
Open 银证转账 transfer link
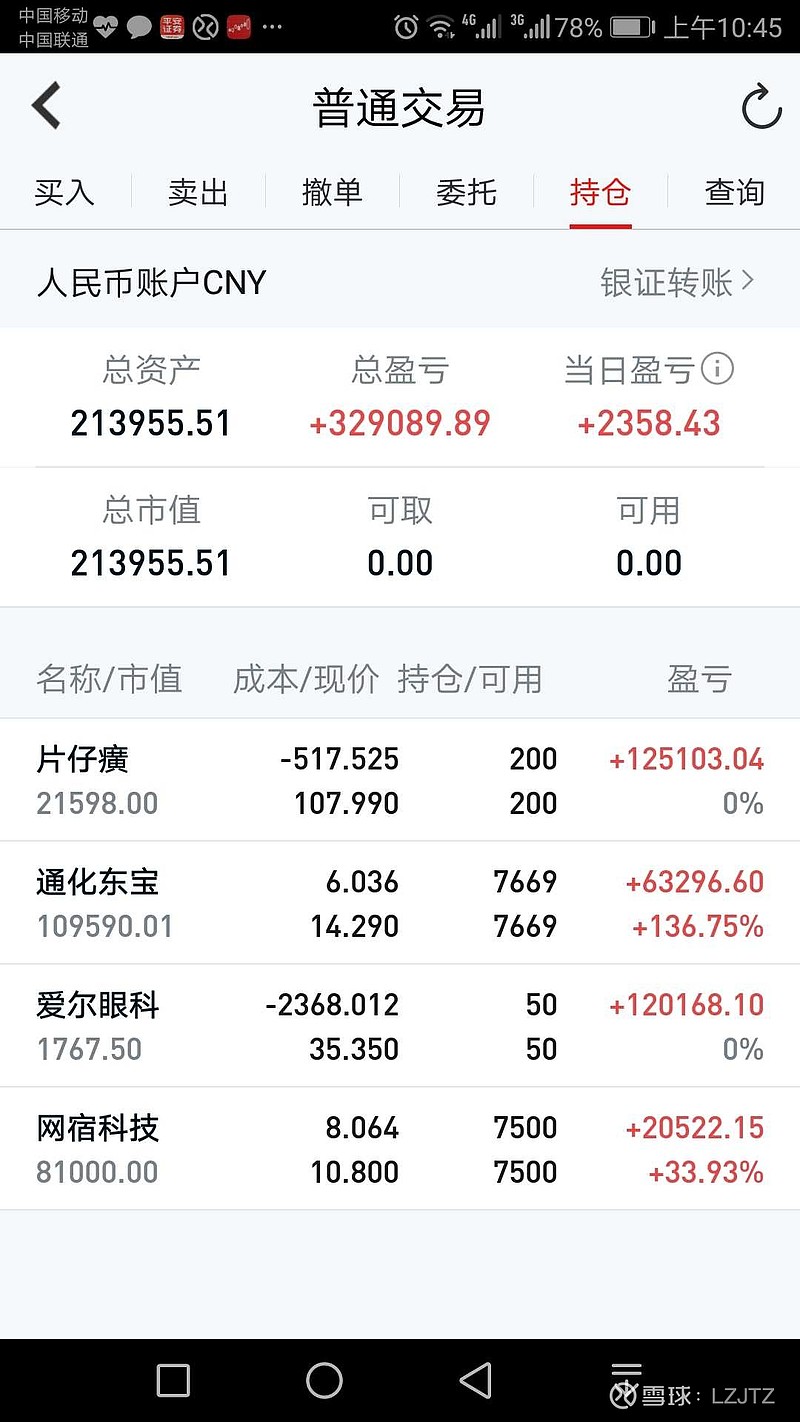click(677, 283)
